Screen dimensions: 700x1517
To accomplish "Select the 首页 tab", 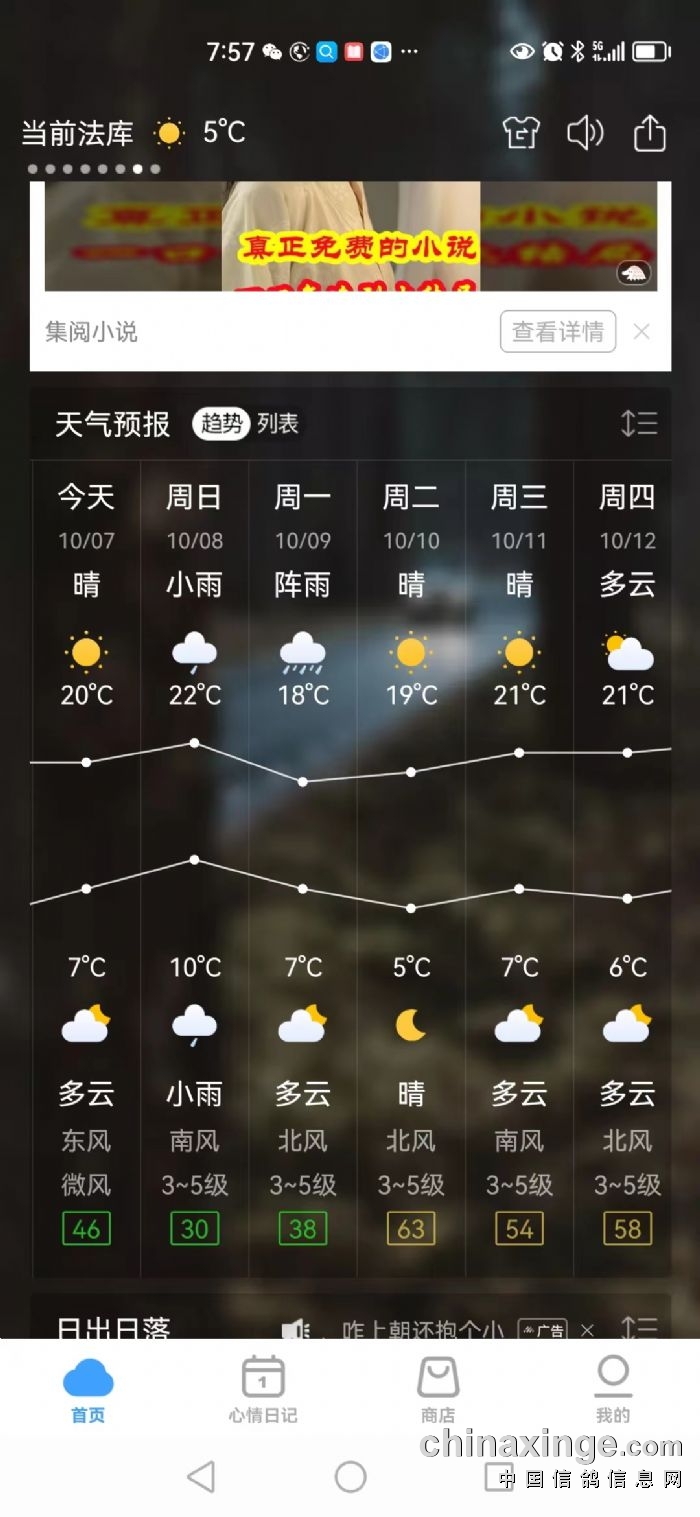I will pos(88,1389).
